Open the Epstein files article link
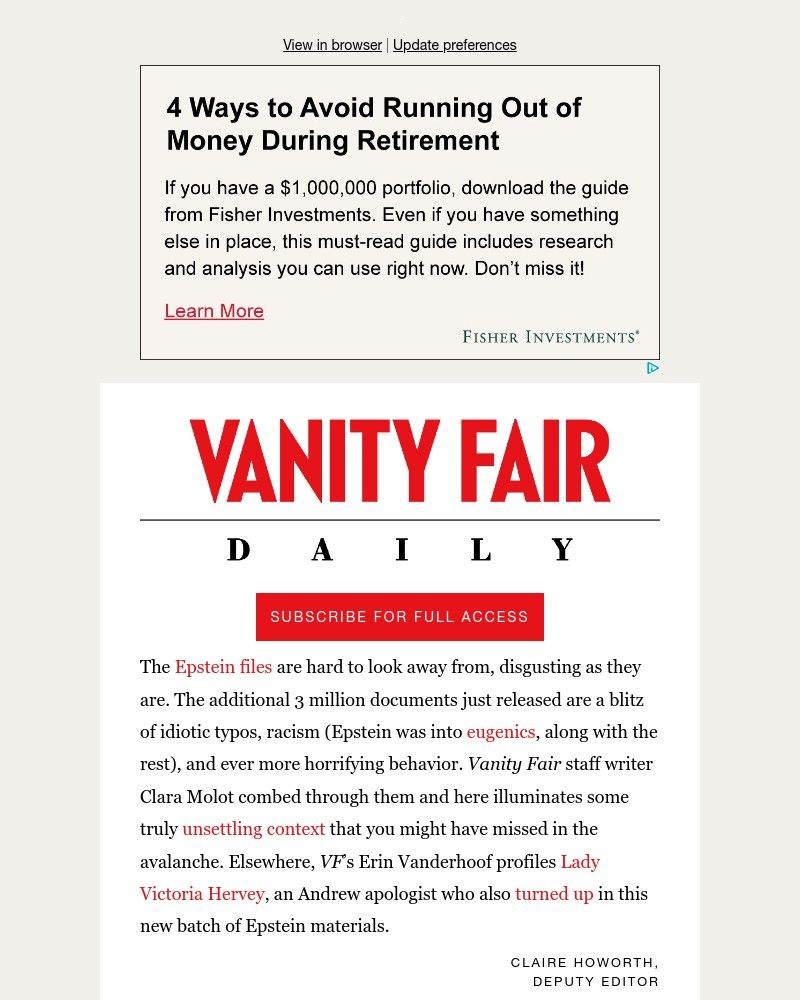The image size is (800, 1000). pos(224,667)
